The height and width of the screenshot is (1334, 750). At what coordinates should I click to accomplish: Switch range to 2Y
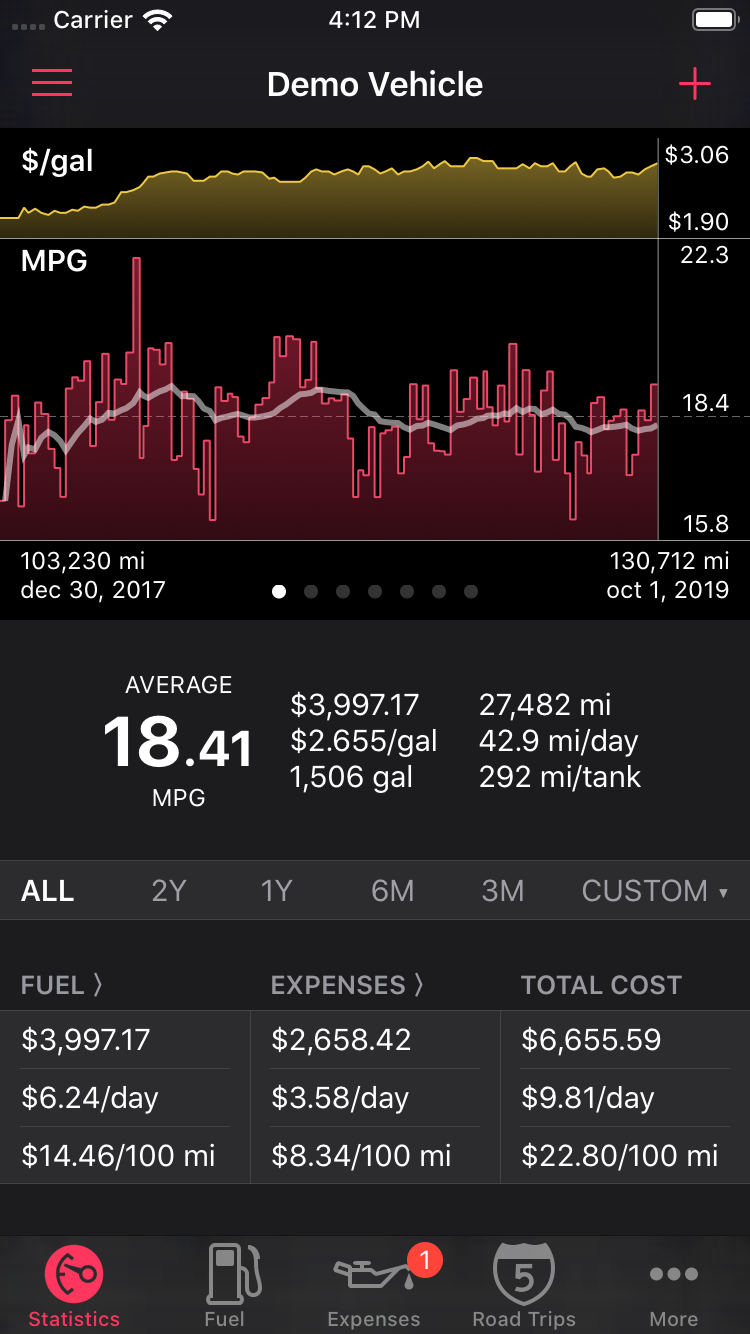pyautogui.click(x=169, y=891)
